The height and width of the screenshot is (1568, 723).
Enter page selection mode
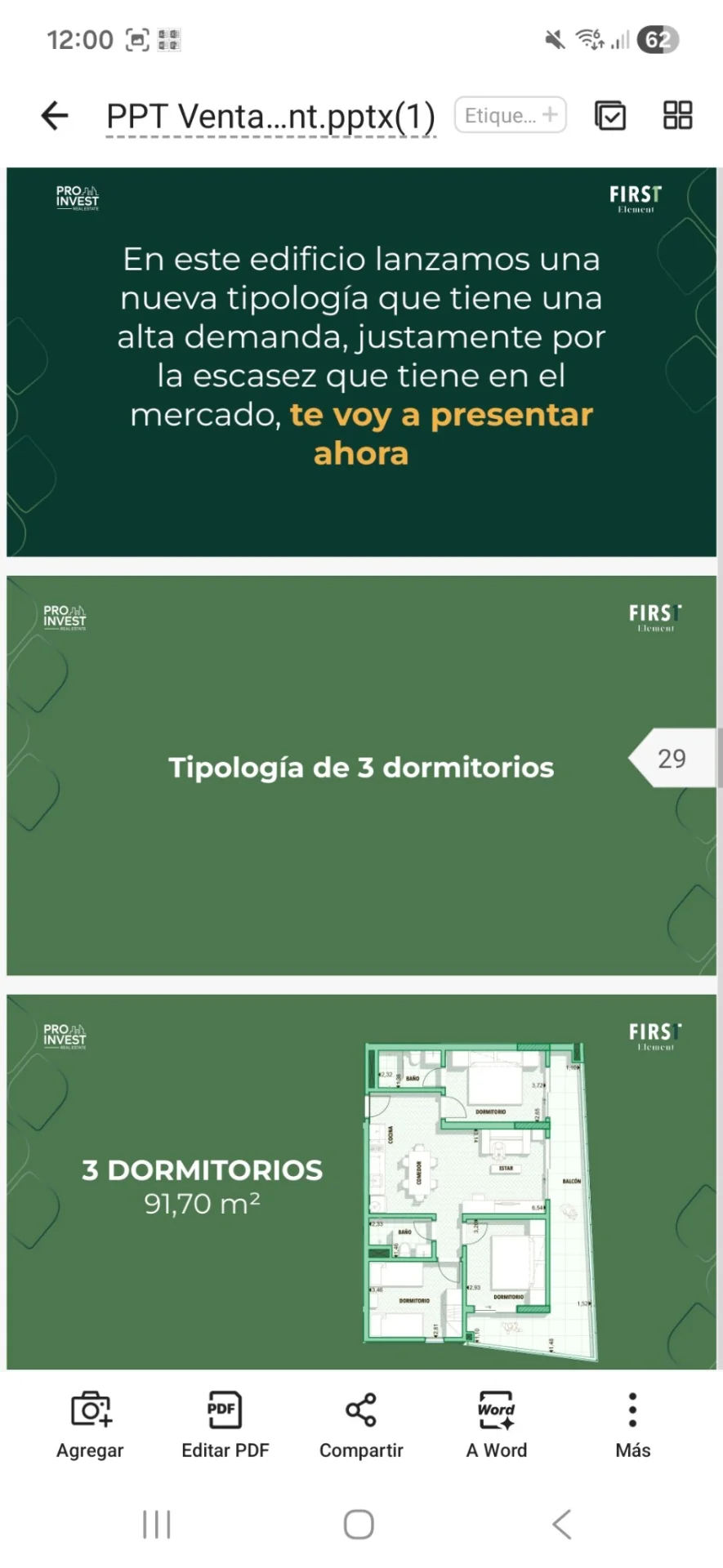click(x=609, y=115)
